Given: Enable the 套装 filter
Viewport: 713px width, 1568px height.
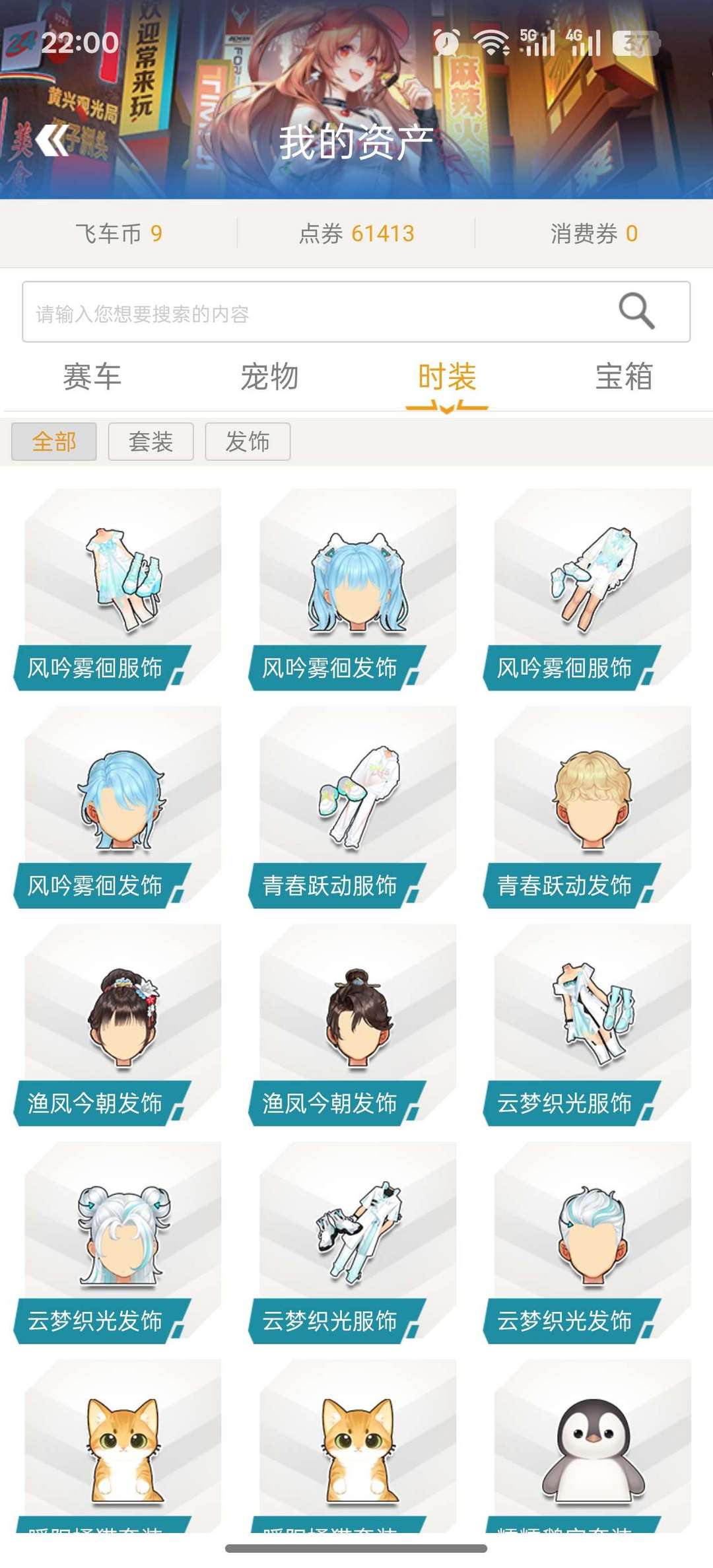Looking at the screenshot, I should pos(151,443).
